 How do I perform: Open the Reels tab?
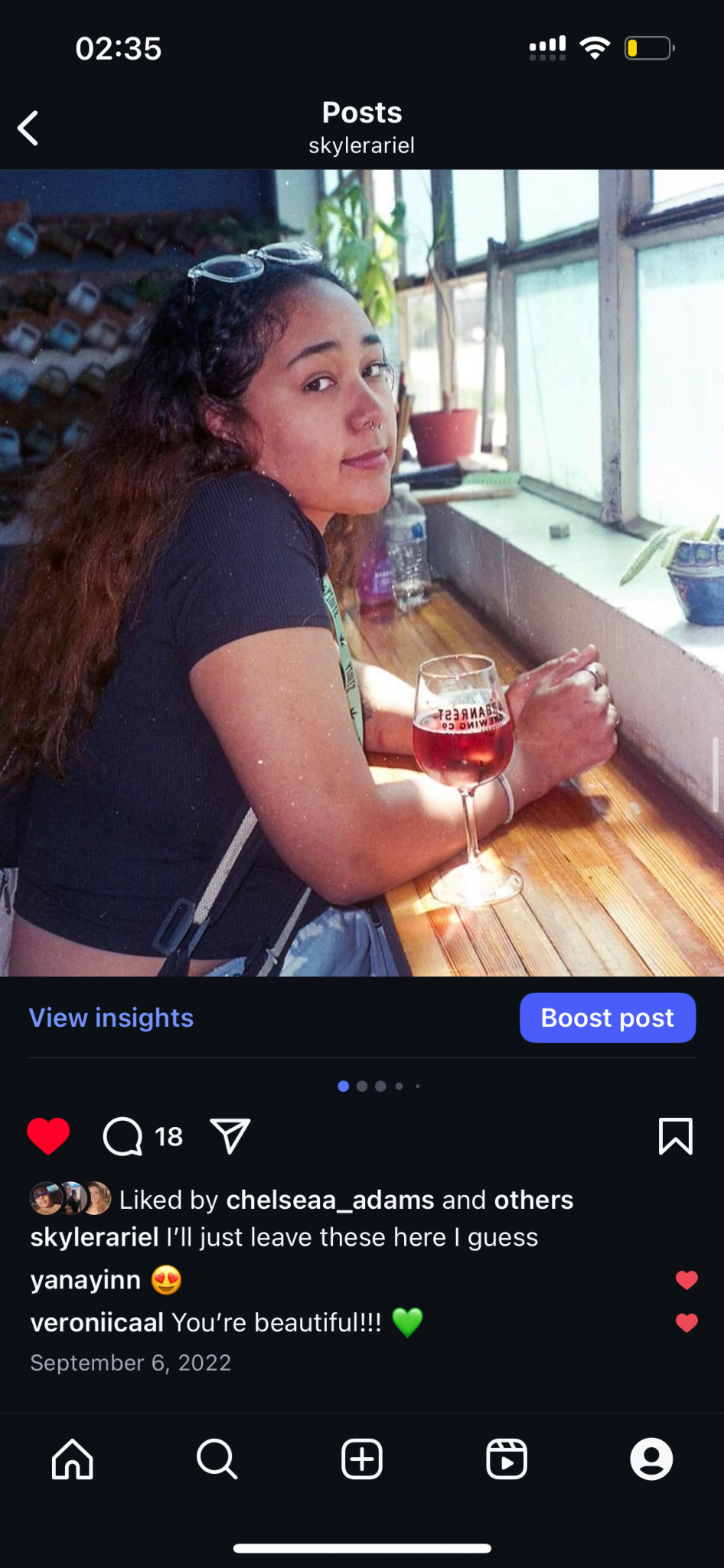(x=507, y=1459)
